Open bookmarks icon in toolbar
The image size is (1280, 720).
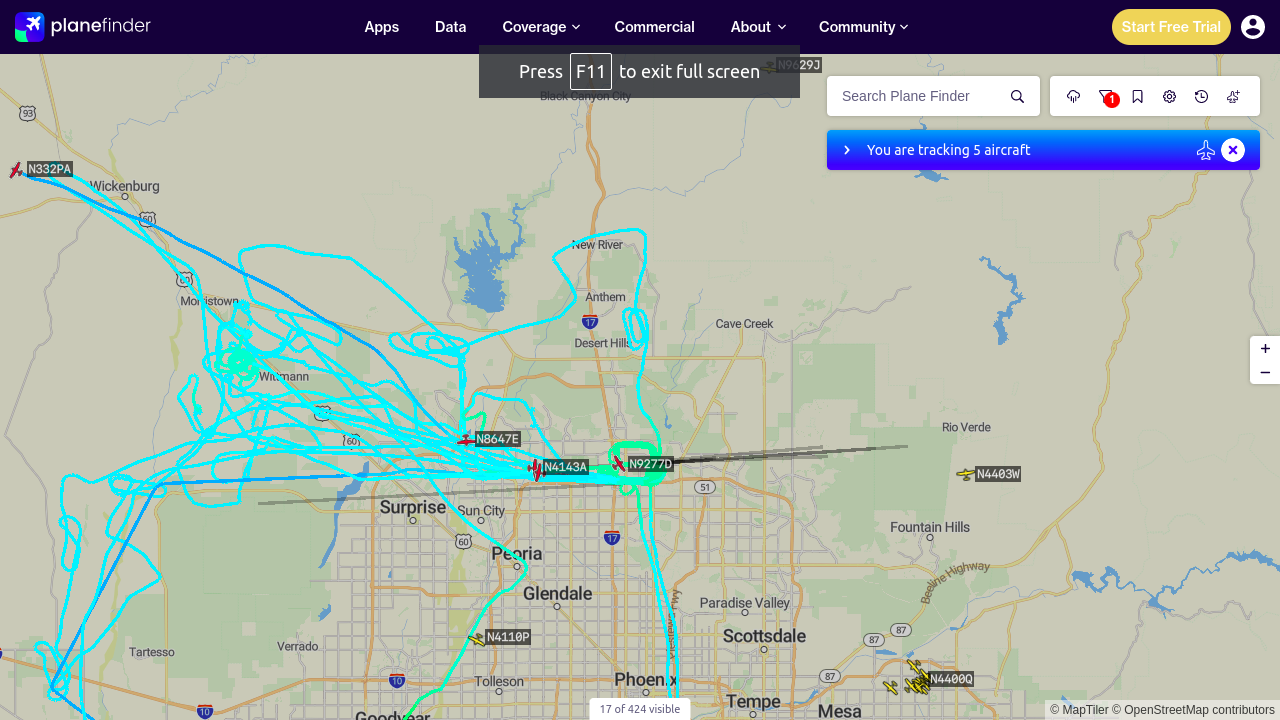click(x=1138, y=96)
